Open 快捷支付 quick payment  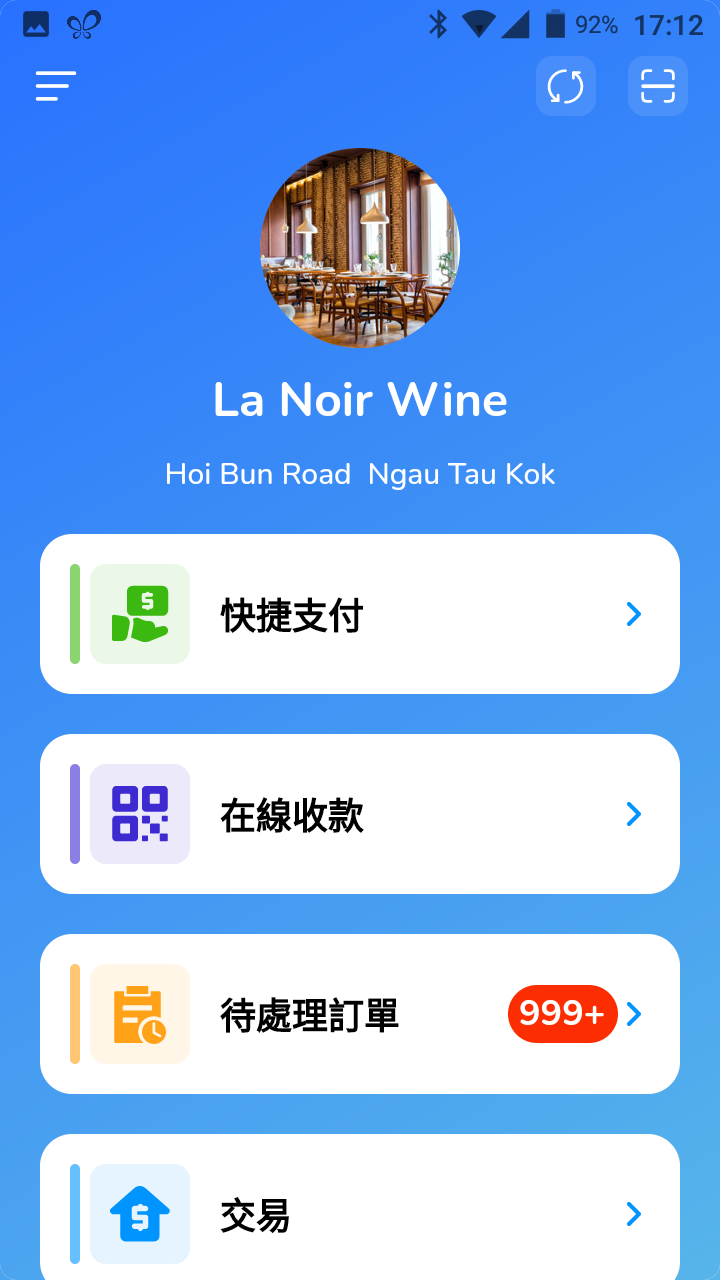[360, 614]
